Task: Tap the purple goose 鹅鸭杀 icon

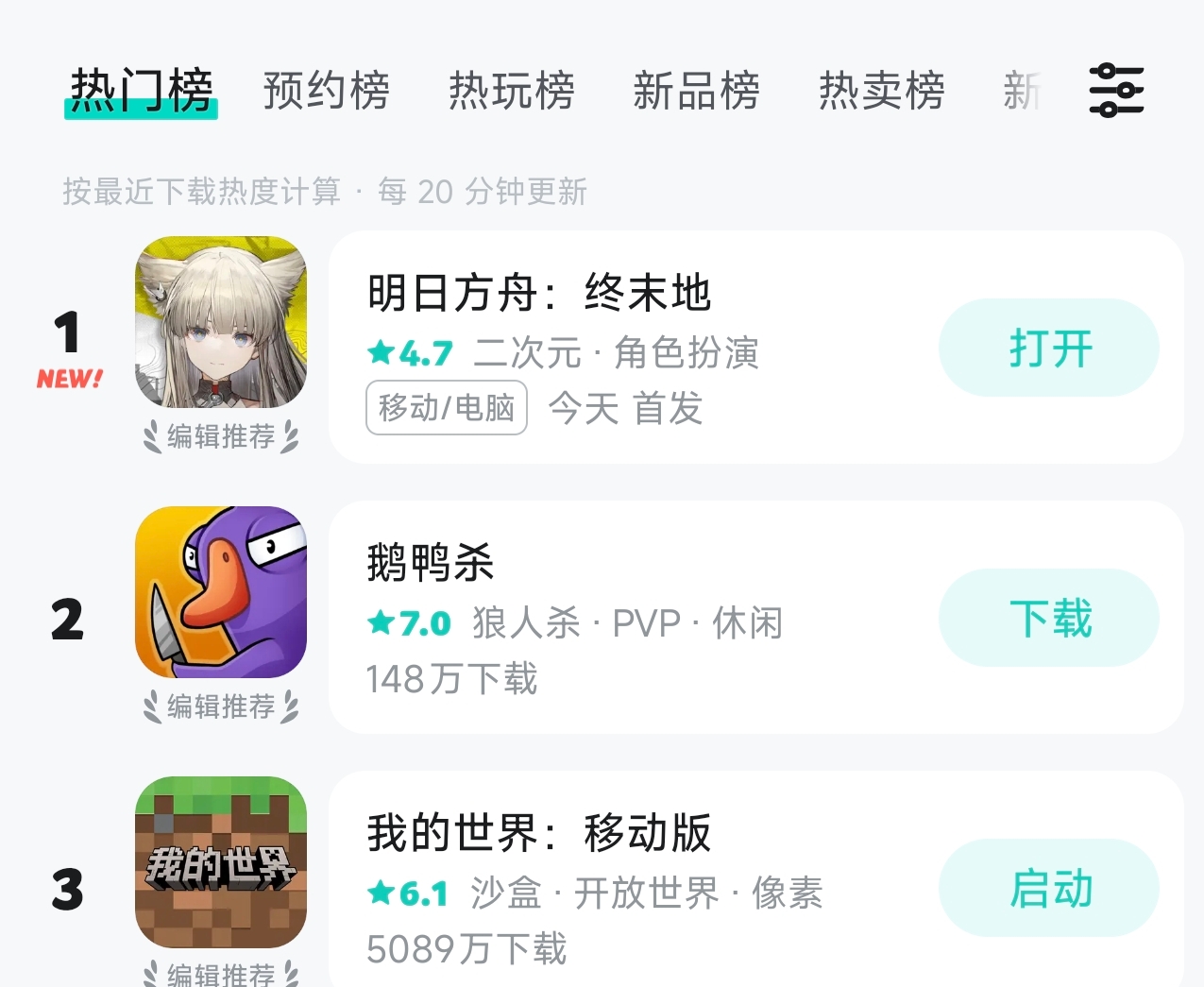Action: pos(221,592)
